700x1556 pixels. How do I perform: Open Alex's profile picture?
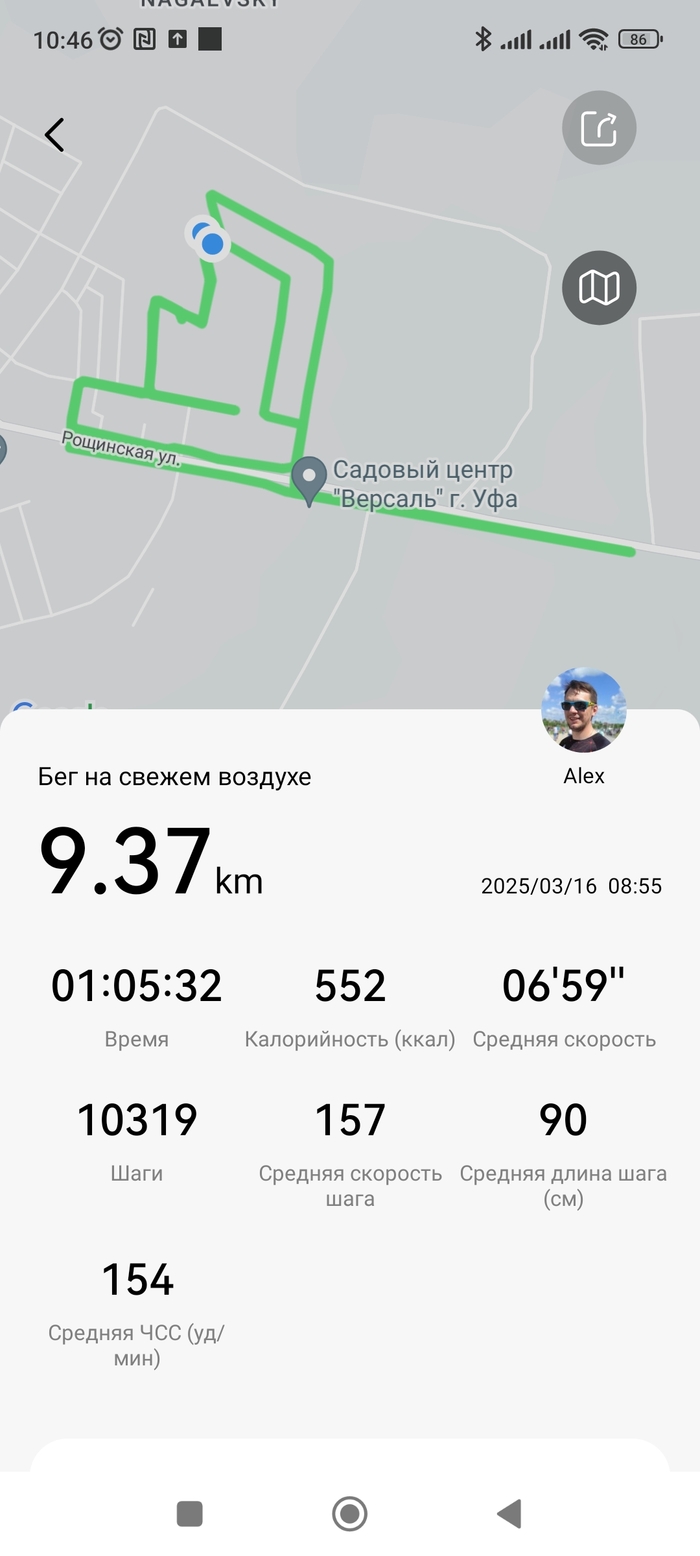click(x=584, y=711)
